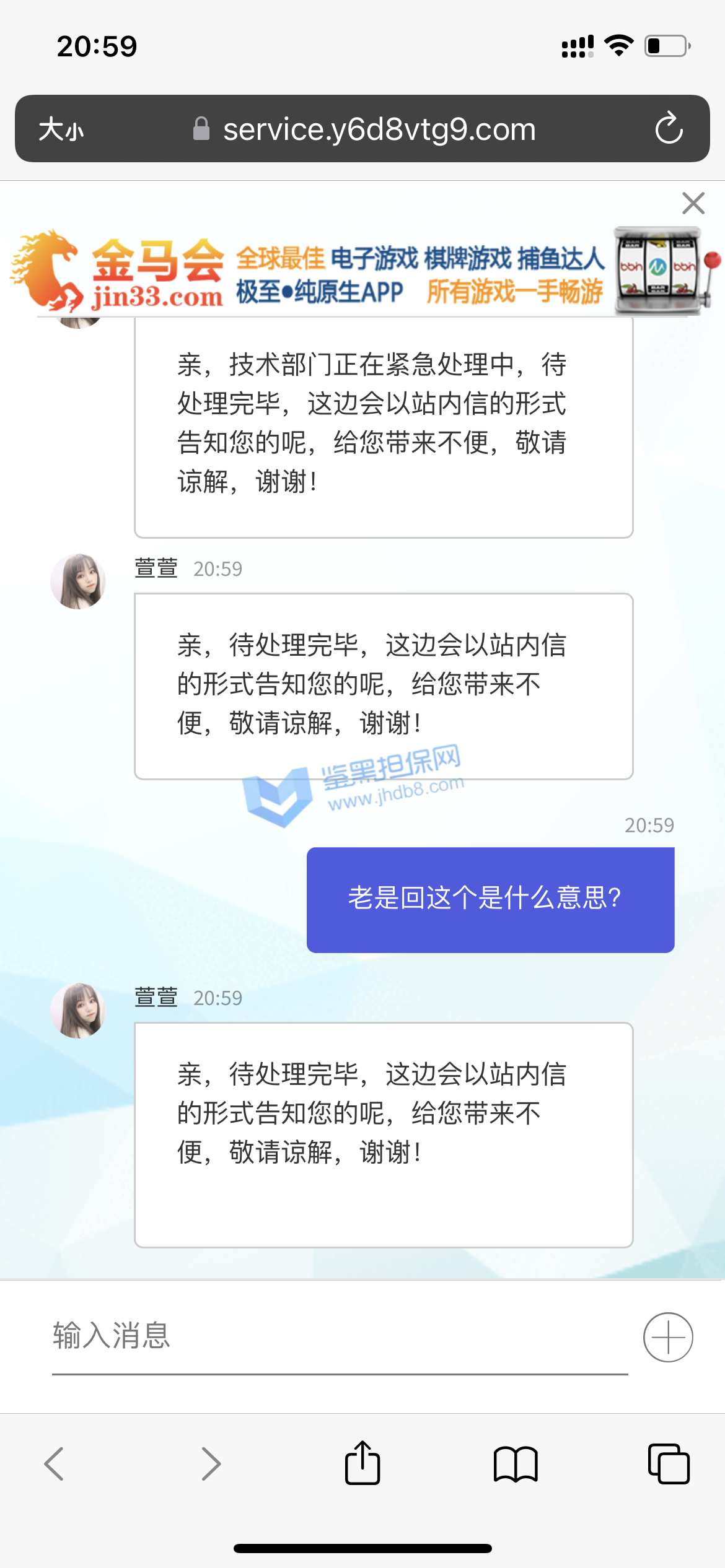Viewport: 725px width, 1568px height.
Task: Open browser bookmarks
Action: (x=515, y=1464)
